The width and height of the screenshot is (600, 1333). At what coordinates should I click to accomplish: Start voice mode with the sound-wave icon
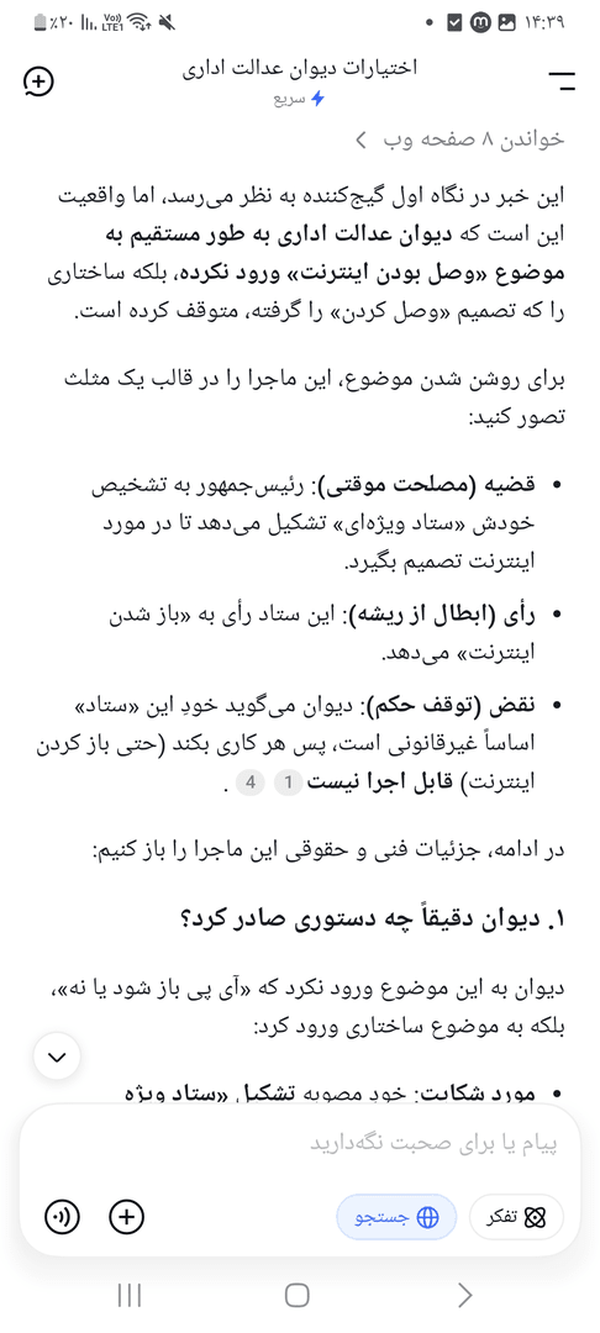click(x=63, y=1217)
